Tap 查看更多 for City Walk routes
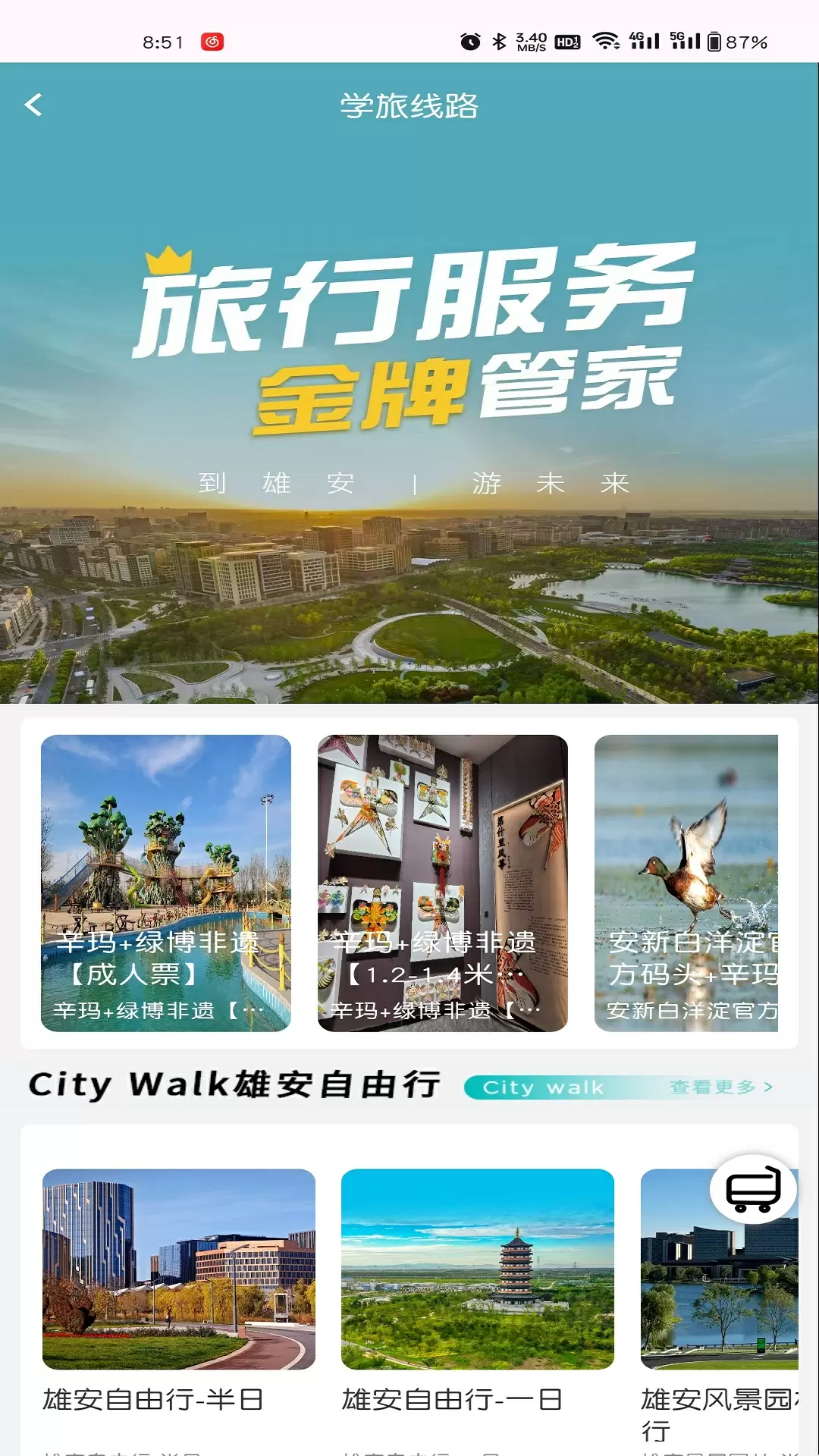Screen dimensions: 819x1456 [720, 1087]
